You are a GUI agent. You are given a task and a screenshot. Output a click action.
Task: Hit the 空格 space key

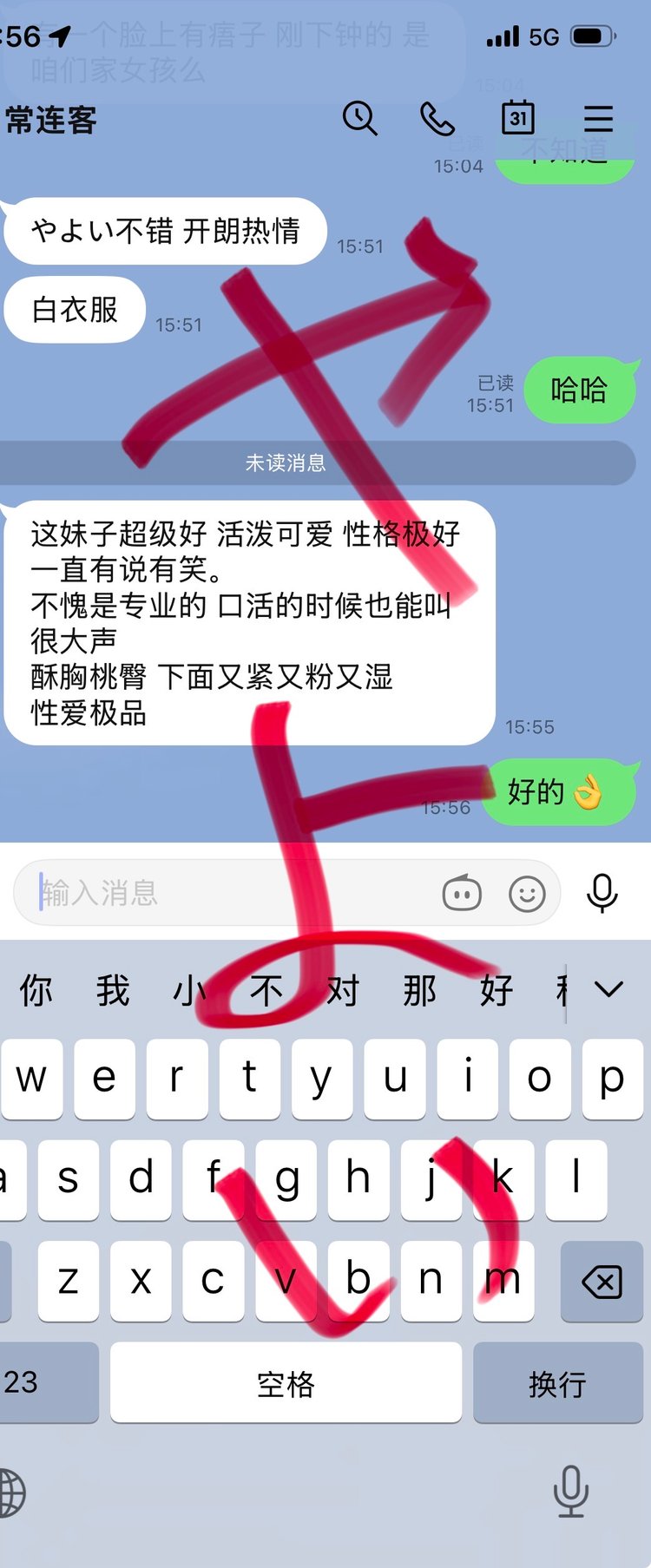click(286, 1382)
